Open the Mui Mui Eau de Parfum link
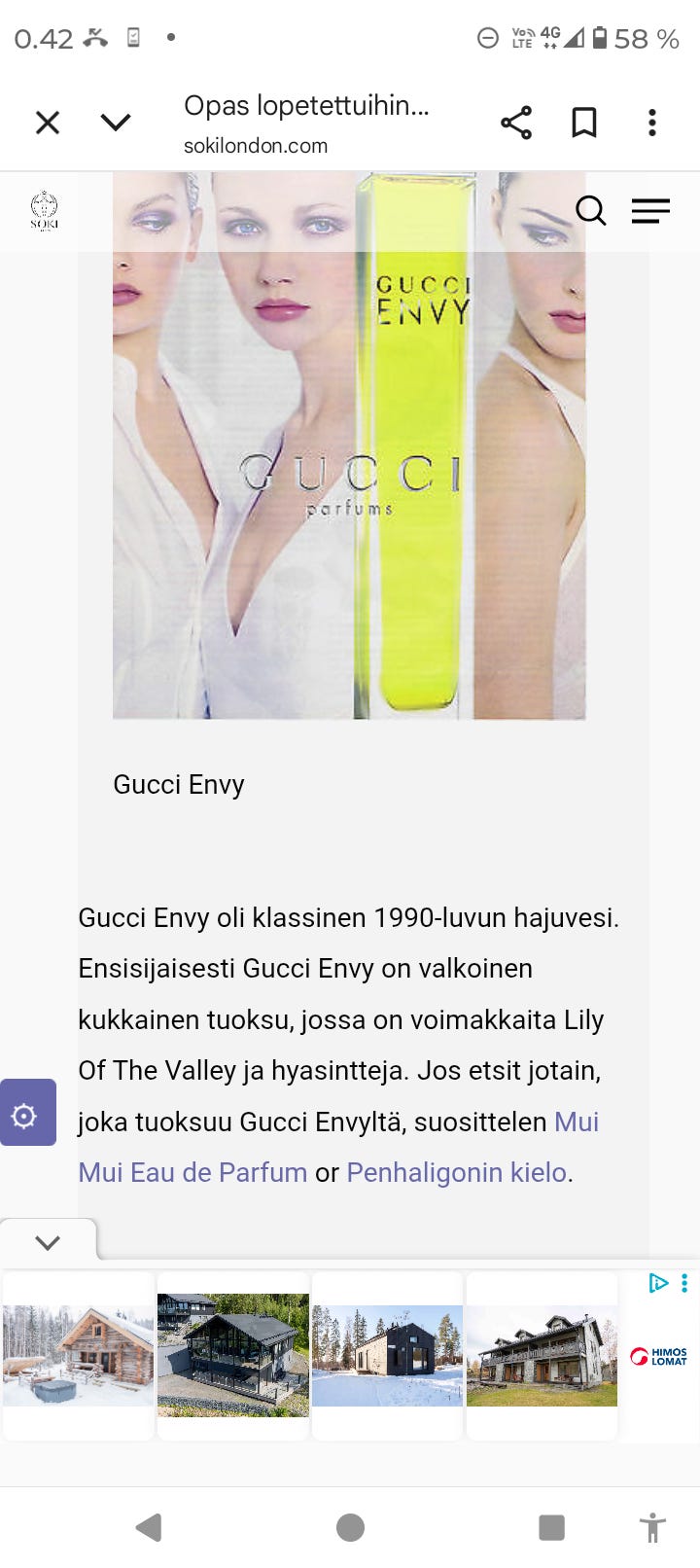 337,1147
